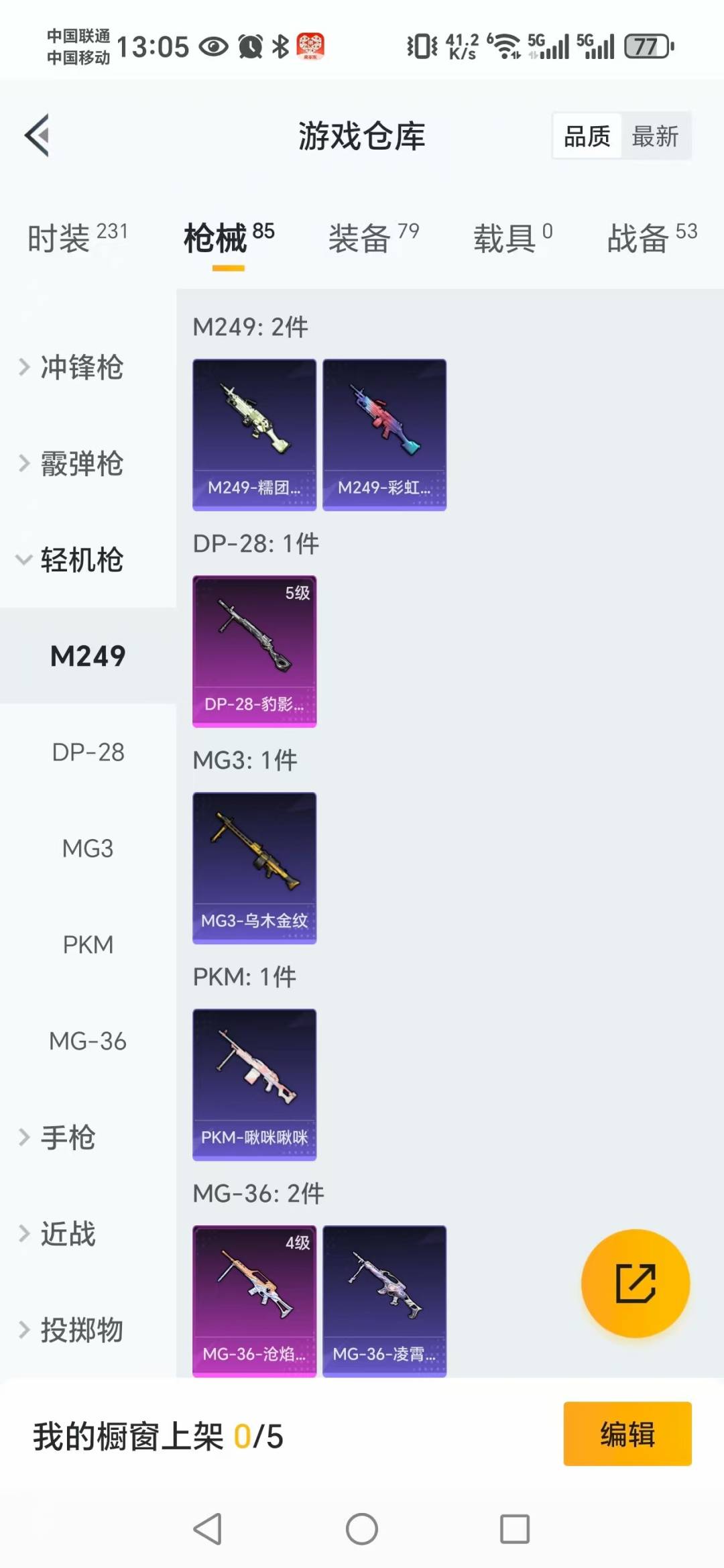Sort by 品质

click(587, 136)
